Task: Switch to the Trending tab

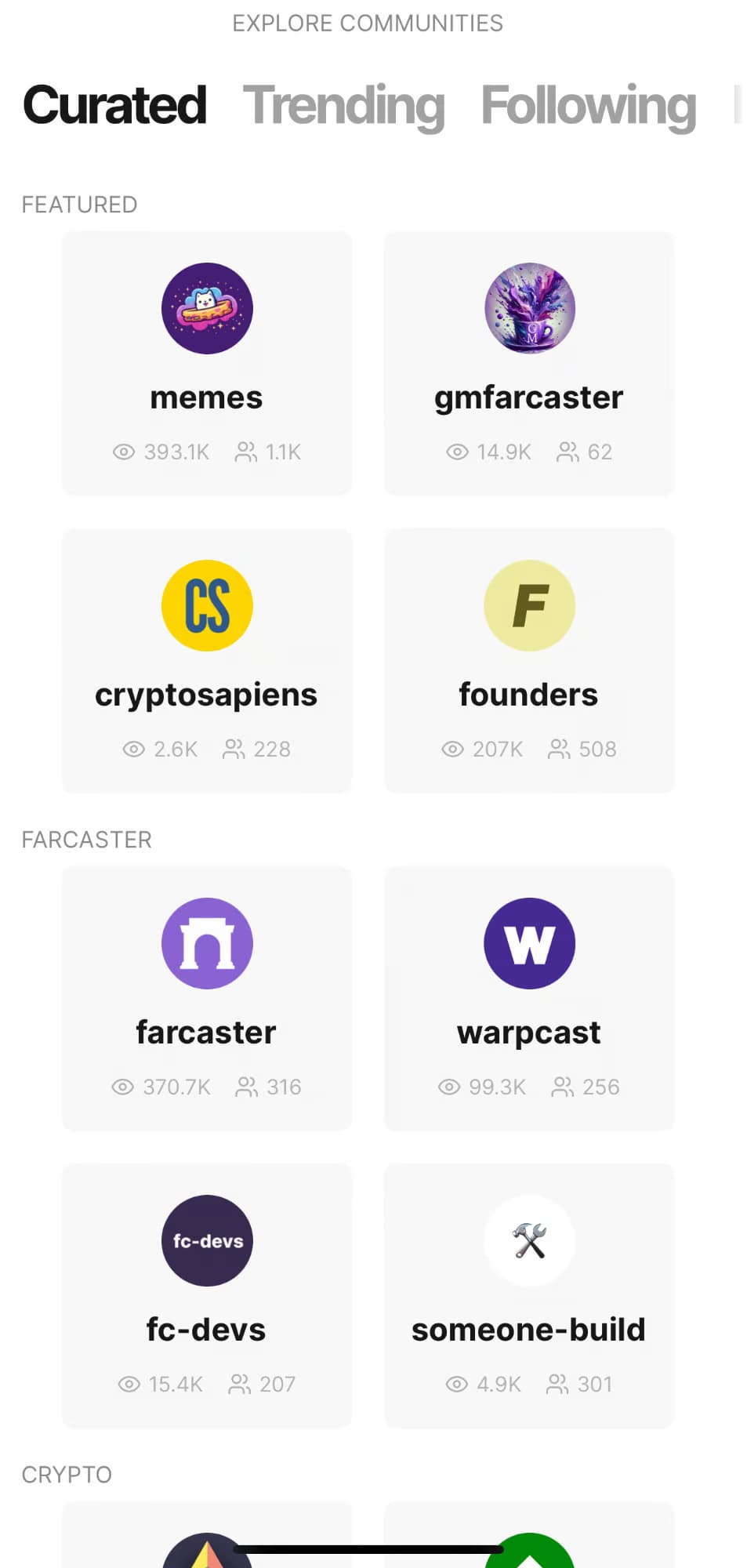Action: click(343, 105)
